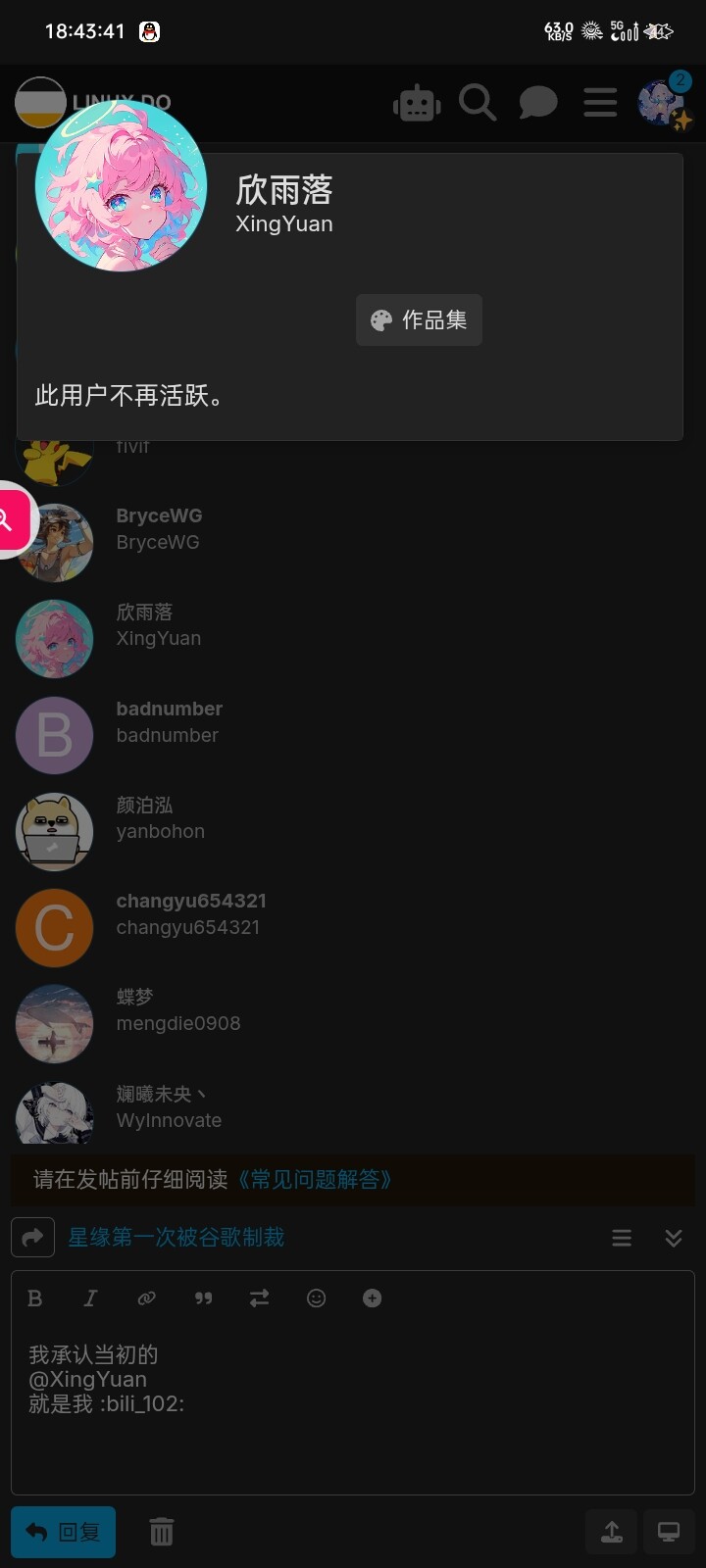The height and width of the screenshot is (1568, 706).
Task: Open your profile avatar with notification badge
Action: [664, 101]
